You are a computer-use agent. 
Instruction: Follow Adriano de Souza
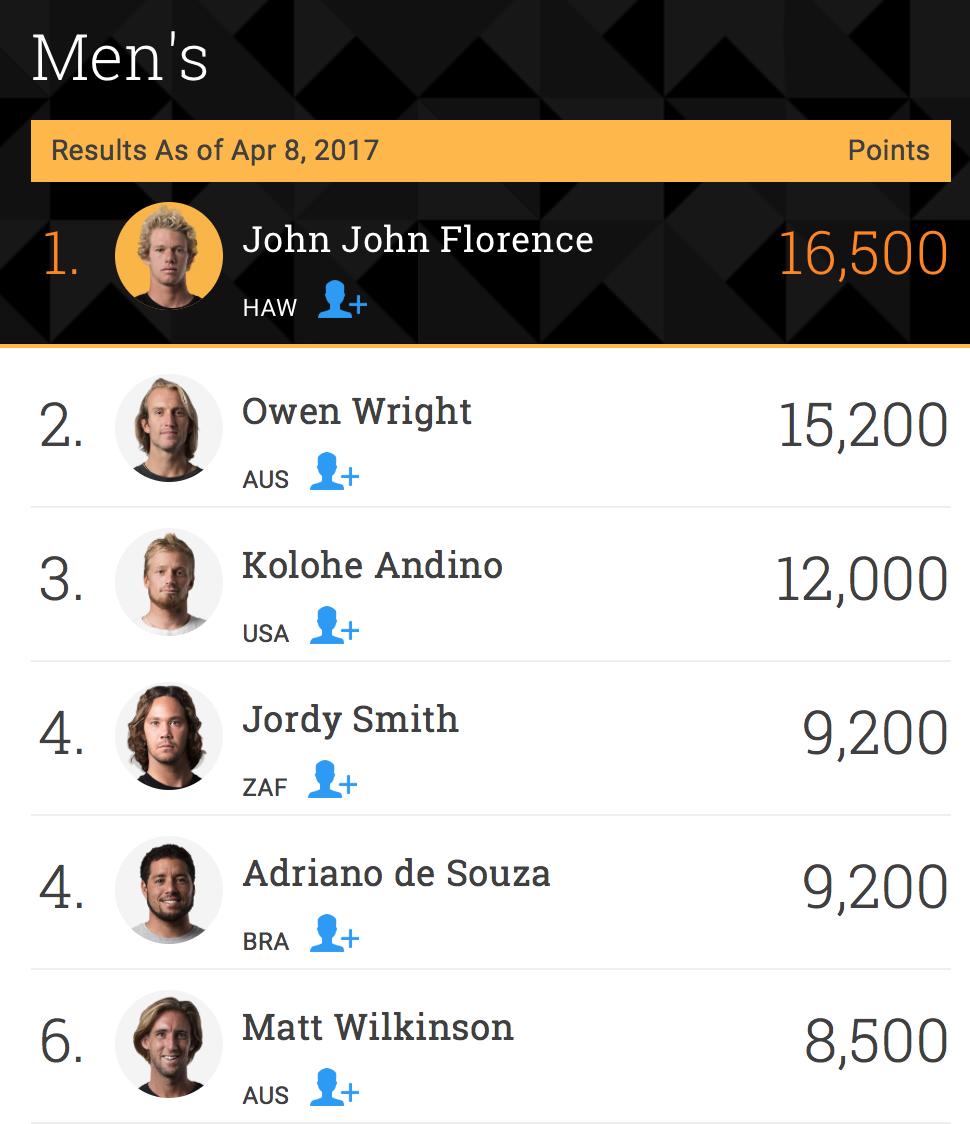334,934
